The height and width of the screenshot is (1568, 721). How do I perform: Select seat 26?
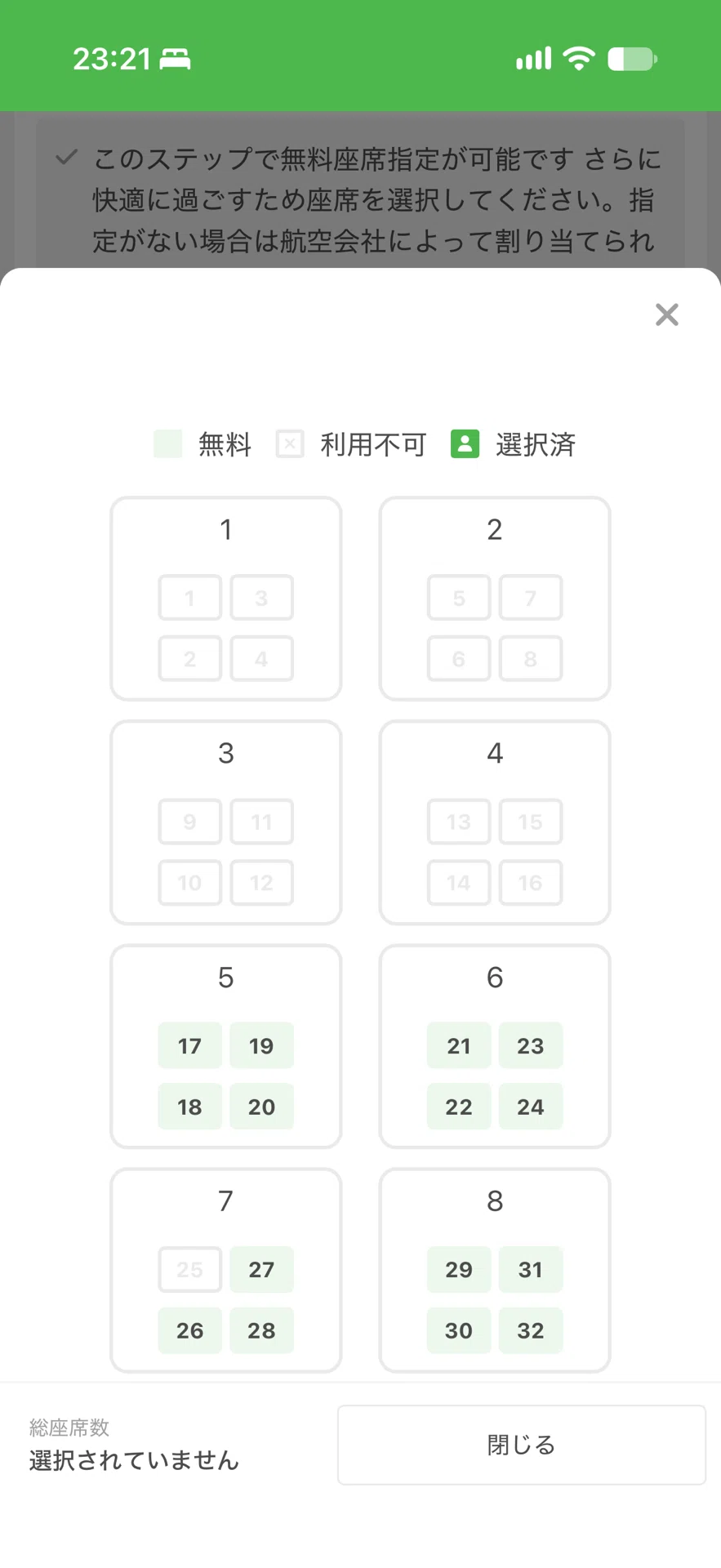[x=189, y=1330]
